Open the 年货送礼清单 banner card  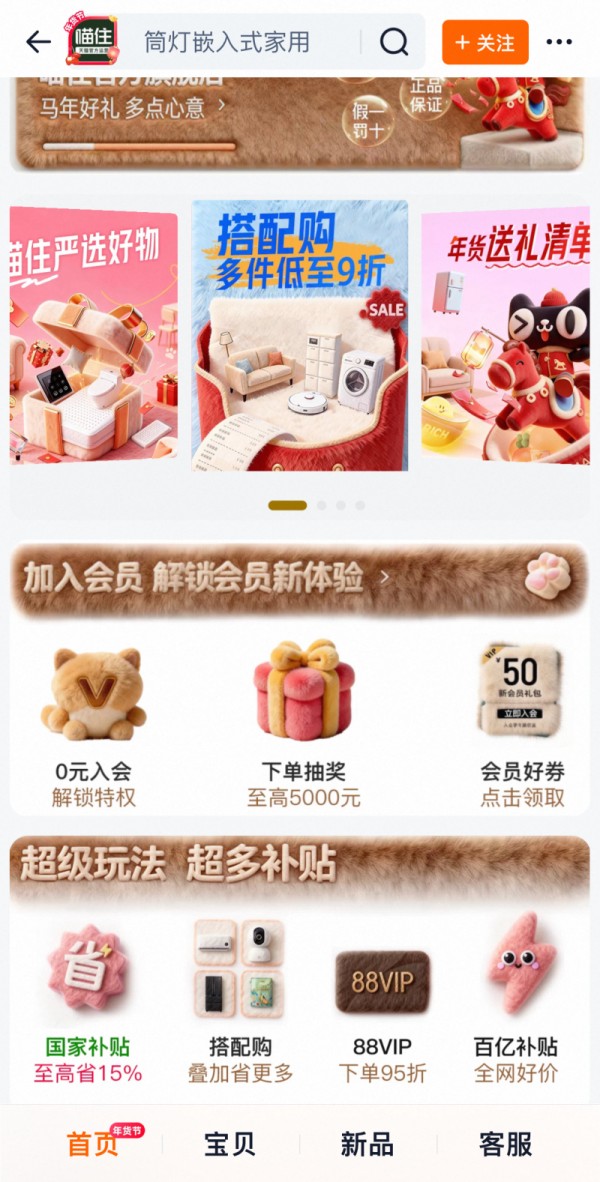click(506, 335)
